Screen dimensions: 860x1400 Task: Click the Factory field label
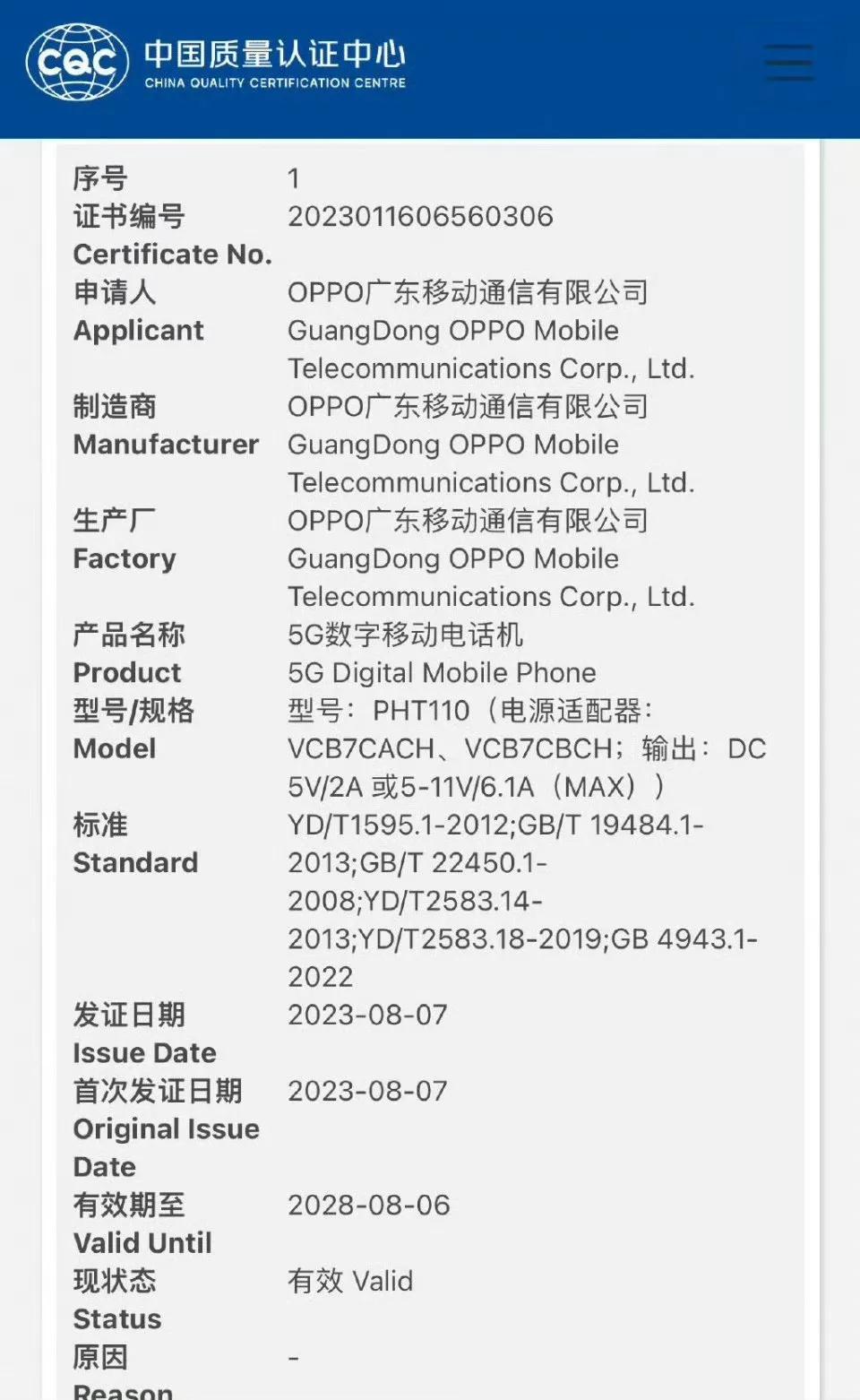click(x=125, y=558)
